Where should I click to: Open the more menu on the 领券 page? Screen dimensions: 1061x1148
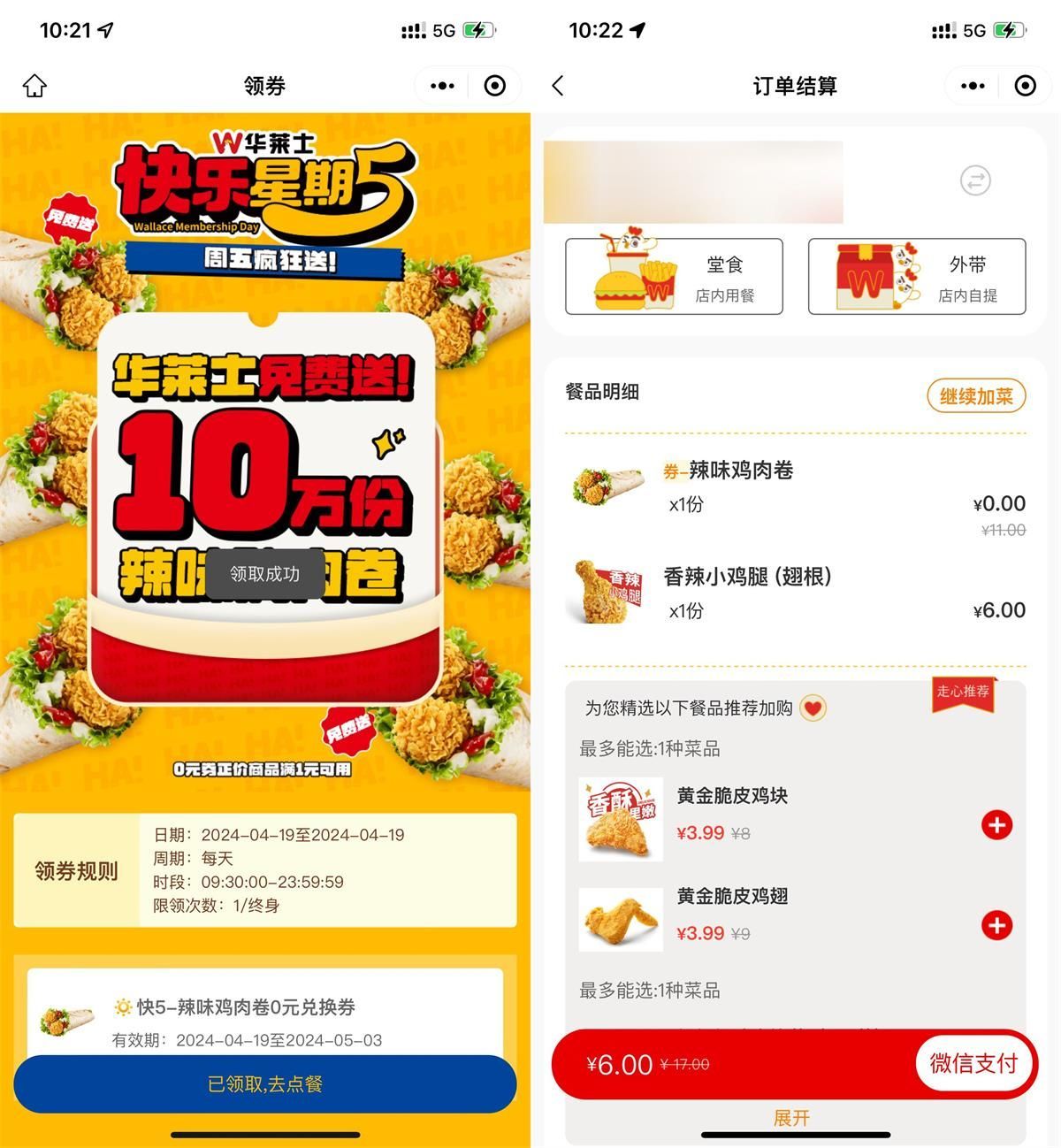442,86
